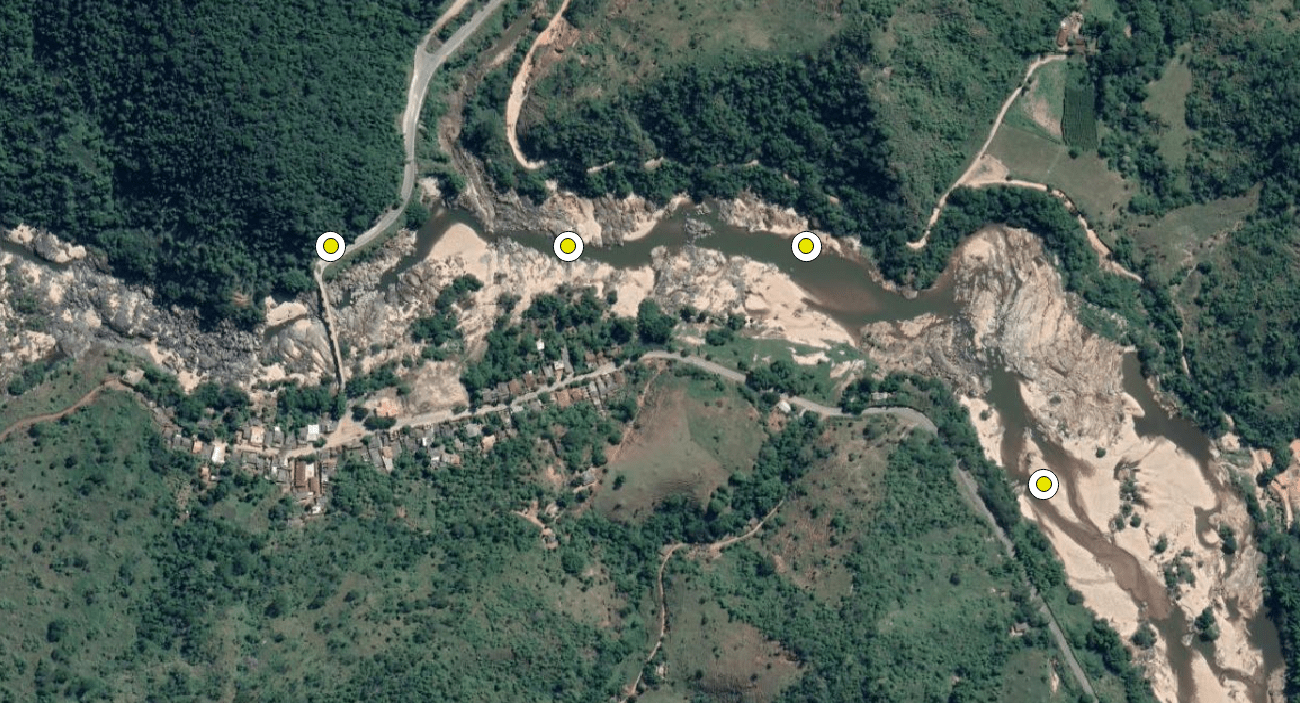Select the yellow marker on the river's middle bend
This screenshot has height=703, width=1300.
point(568,246)
